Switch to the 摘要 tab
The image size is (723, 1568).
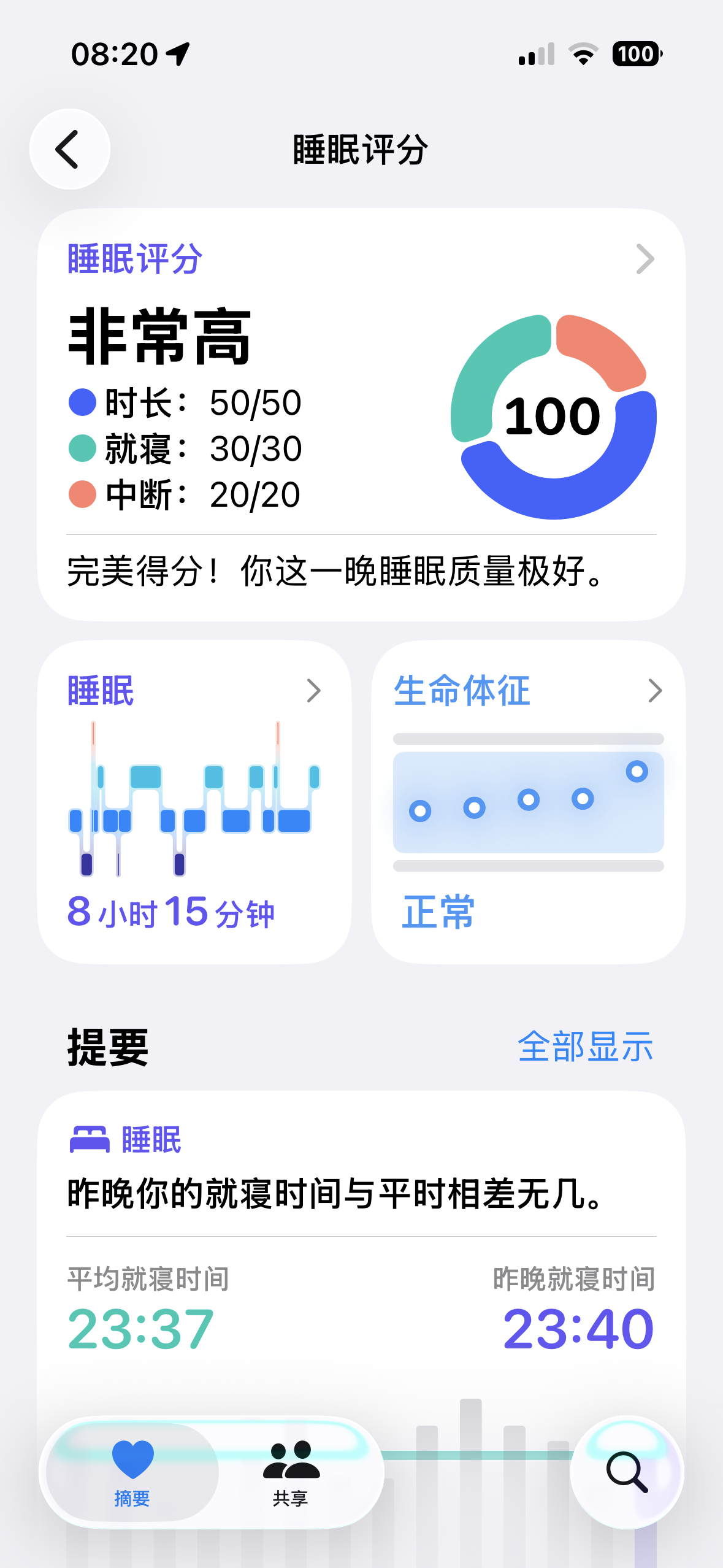click(x=132, y=1472)
